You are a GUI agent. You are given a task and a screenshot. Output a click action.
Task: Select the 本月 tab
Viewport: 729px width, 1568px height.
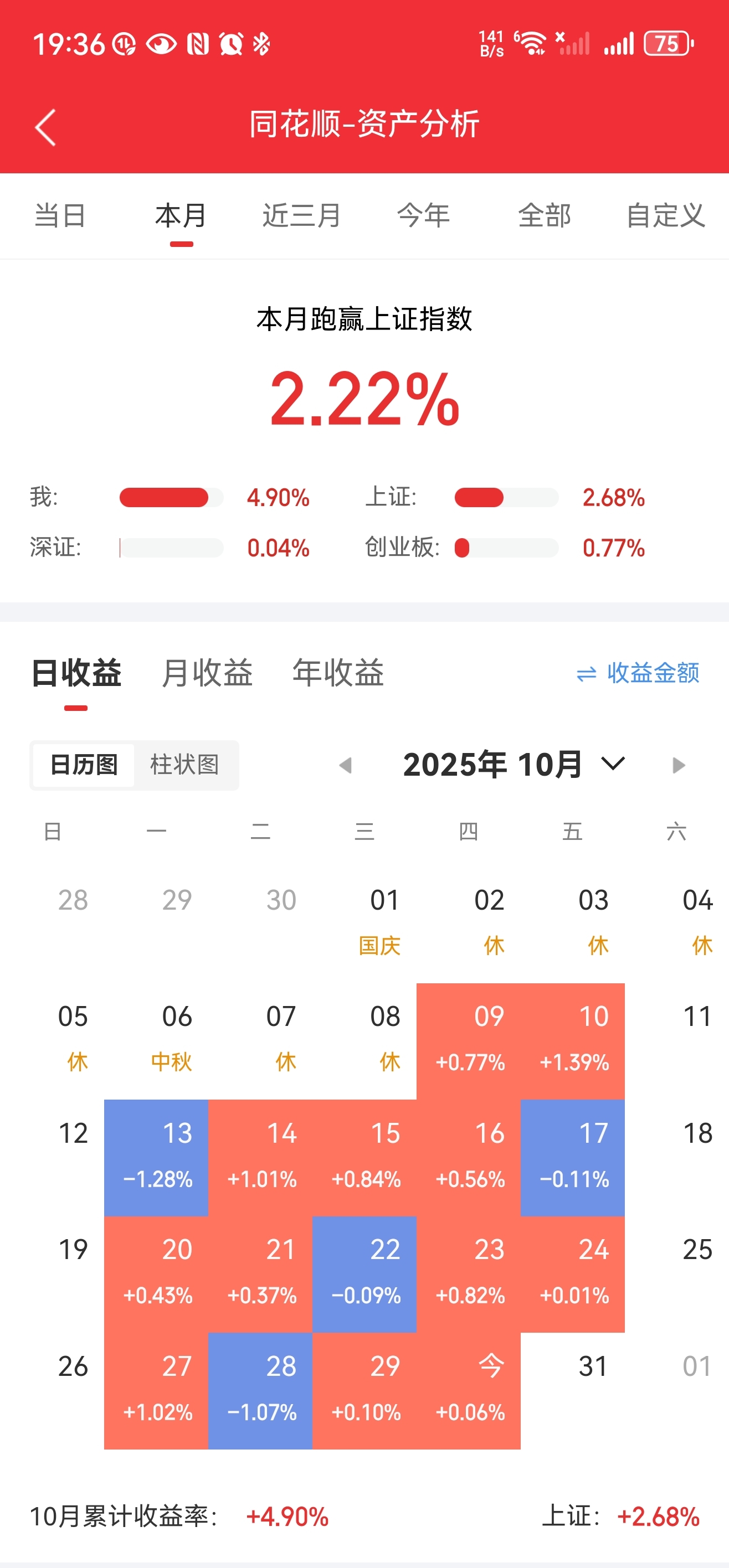(181, 215)
